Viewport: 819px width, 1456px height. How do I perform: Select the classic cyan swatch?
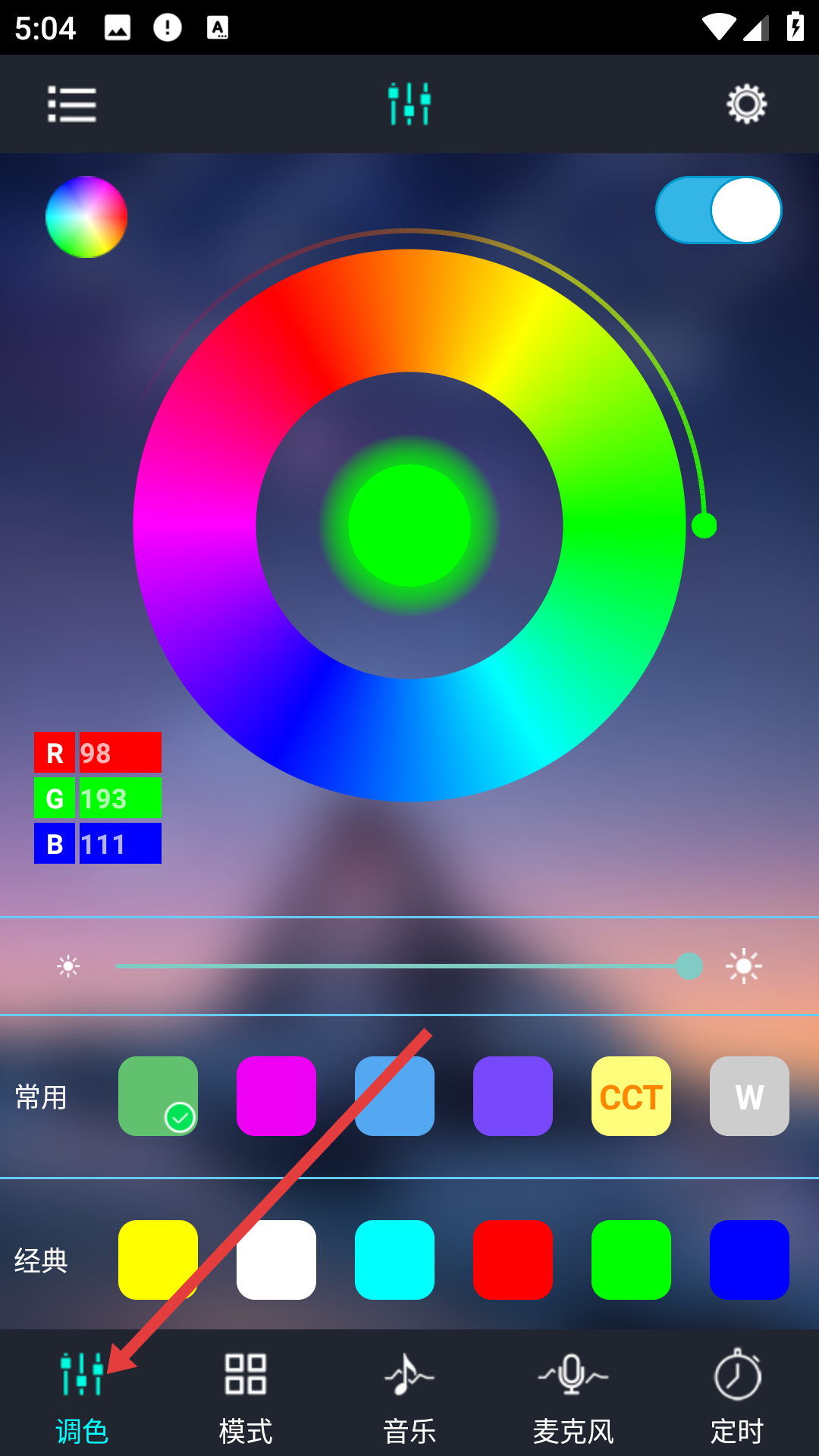pyautogui.click(x=394, y=1260)
